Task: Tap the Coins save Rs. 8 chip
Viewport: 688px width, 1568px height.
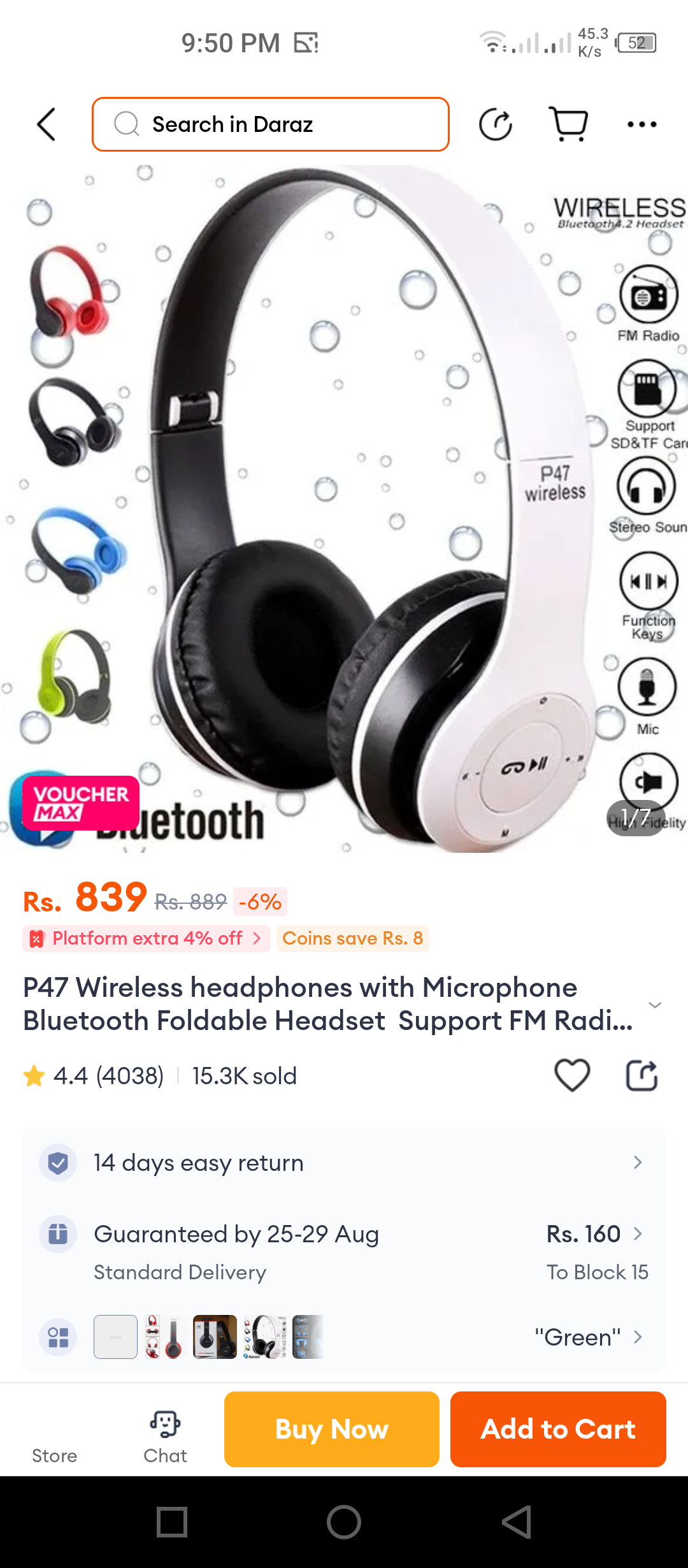Action: click(x=352, y=938)
